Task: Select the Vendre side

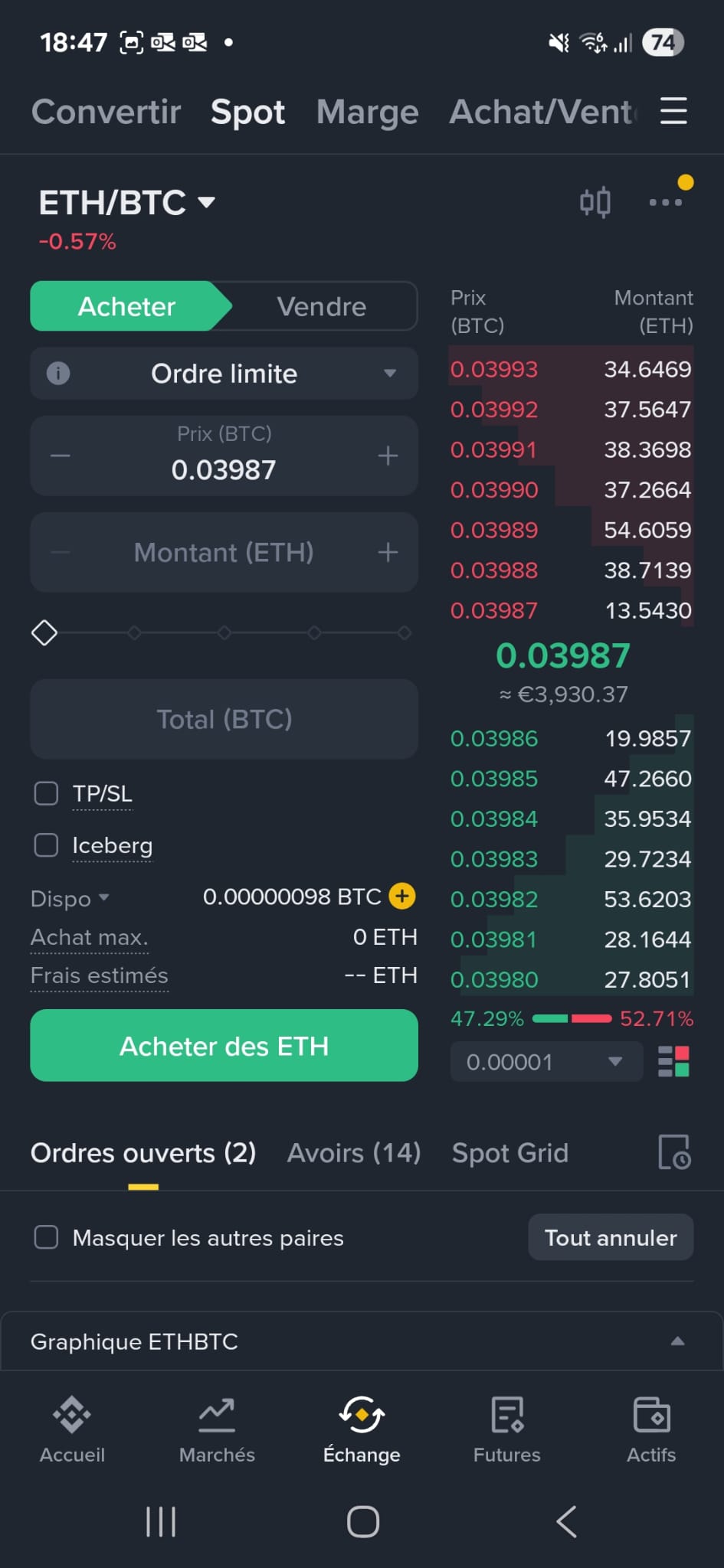Action: pyautogui.click(x=321, y=306)
